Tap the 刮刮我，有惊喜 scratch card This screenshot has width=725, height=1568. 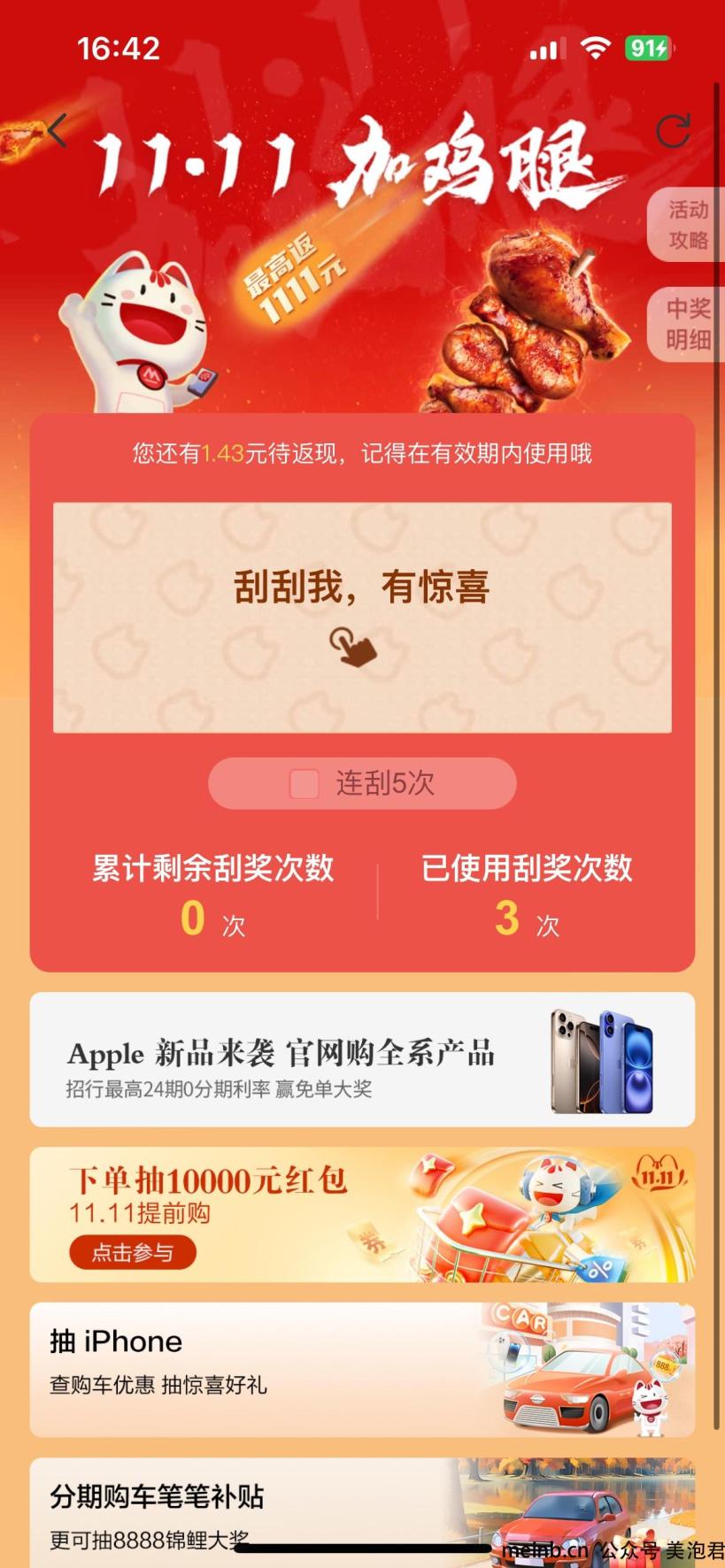click(362, 617)
